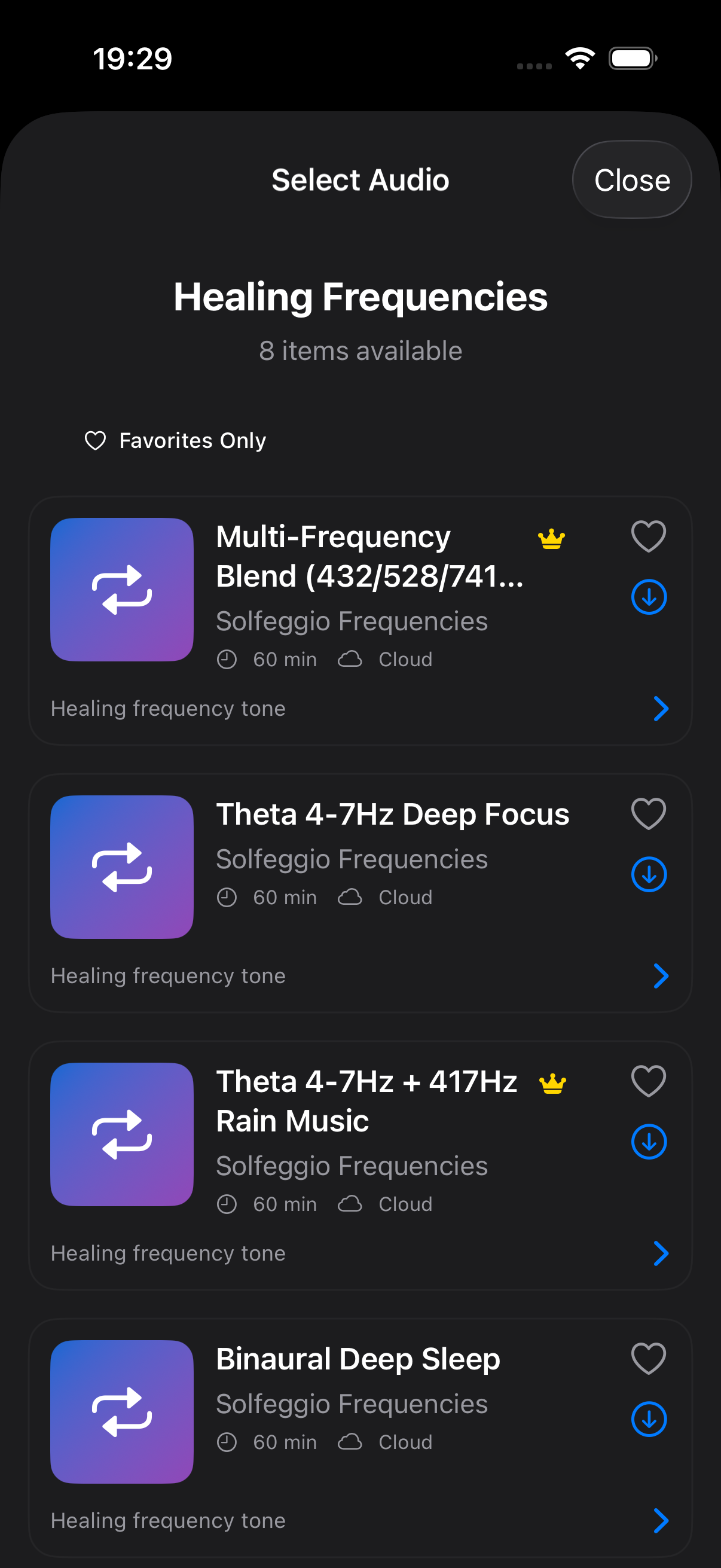Download the Multi-Frequency Blend track
The image size is (721, 1568).
tap(649, 598)
